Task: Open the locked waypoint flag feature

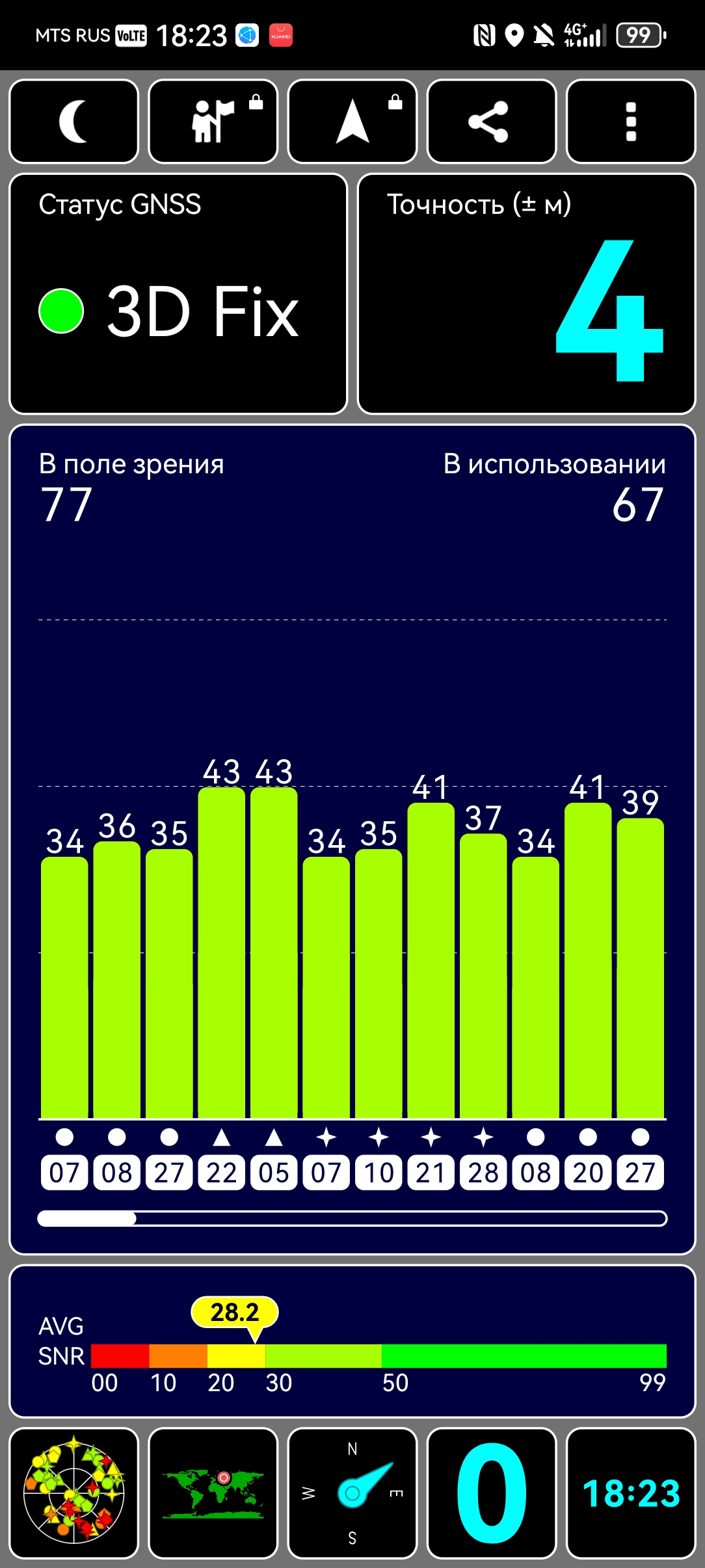Action: (213, 122)
